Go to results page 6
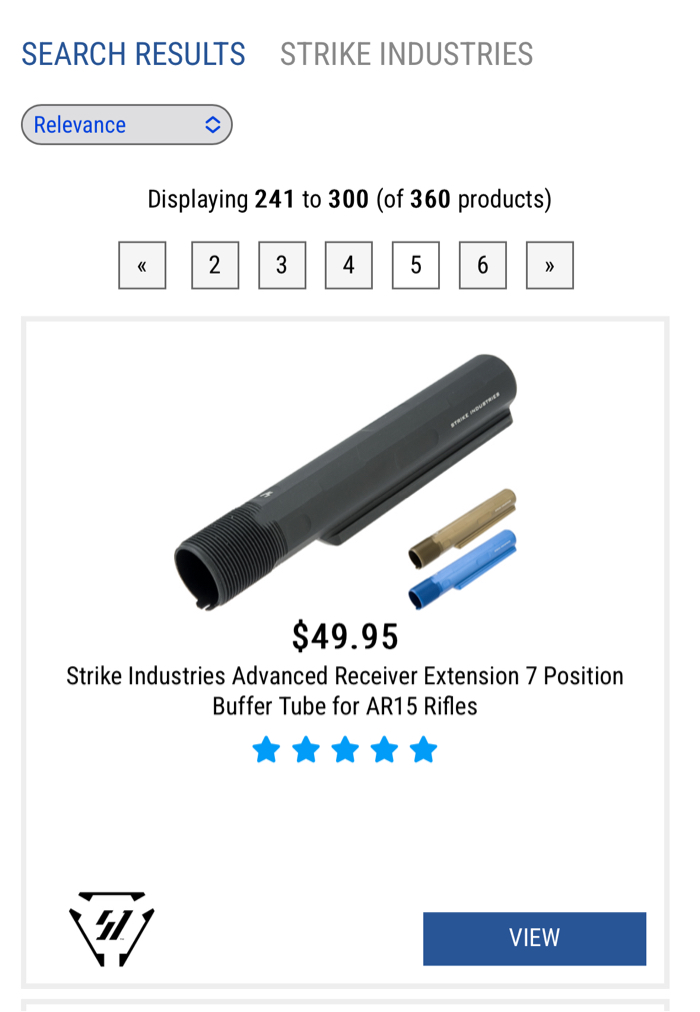 coord(483,265)
